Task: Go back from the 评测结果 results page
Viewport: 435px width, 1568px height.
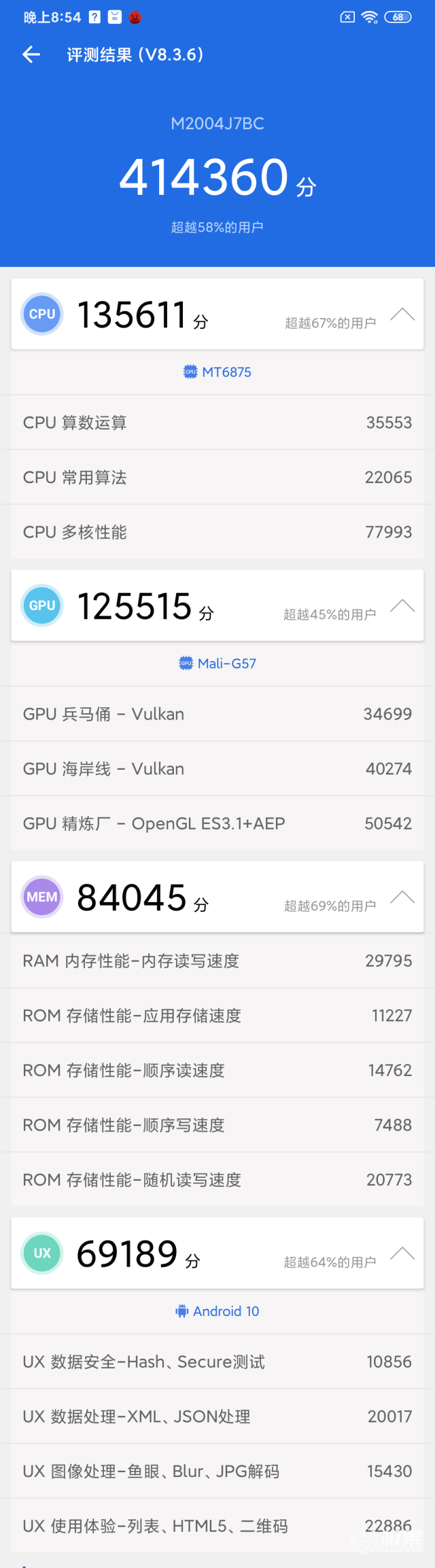Action: coord(31,55)
